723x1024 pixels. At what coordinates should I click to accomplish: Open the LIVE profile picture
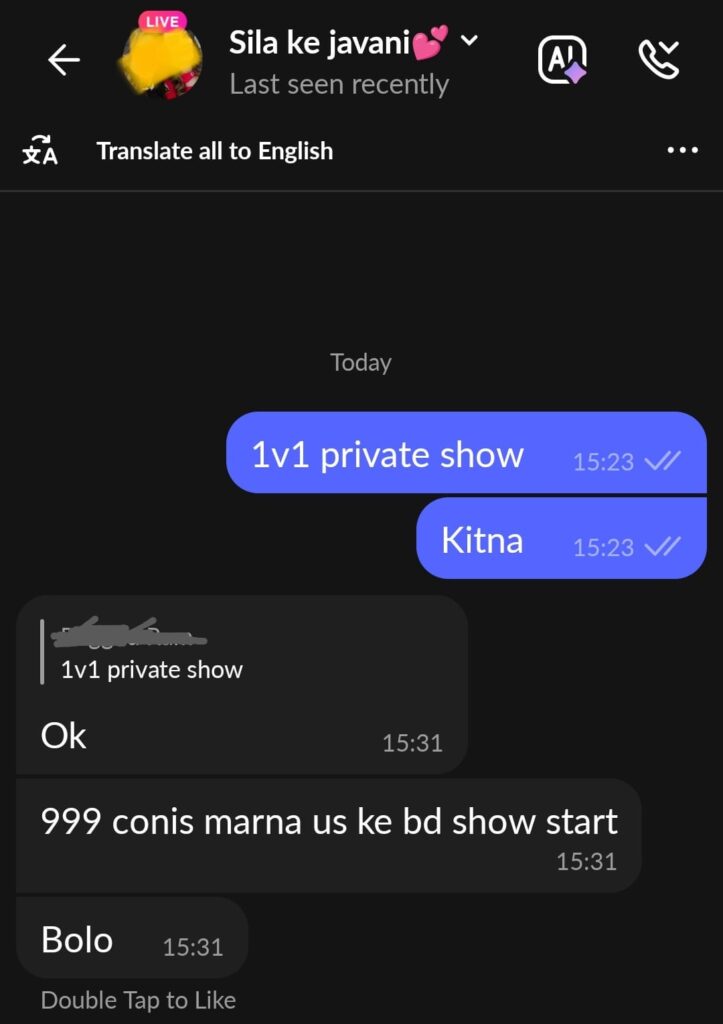(x=160, y=58)
